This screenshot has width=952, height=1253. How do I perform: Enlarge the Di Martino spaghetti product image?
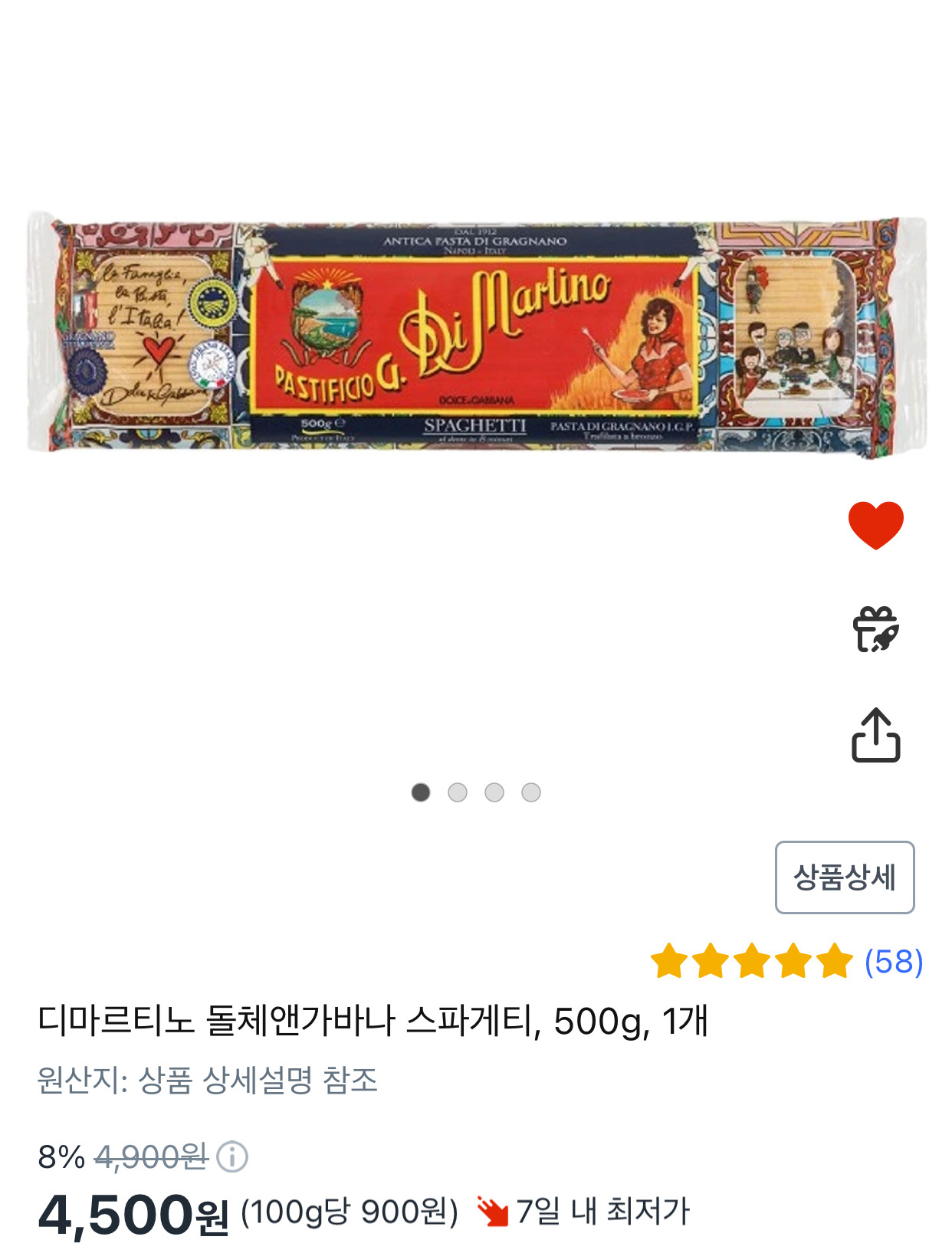tap(475, 337)
